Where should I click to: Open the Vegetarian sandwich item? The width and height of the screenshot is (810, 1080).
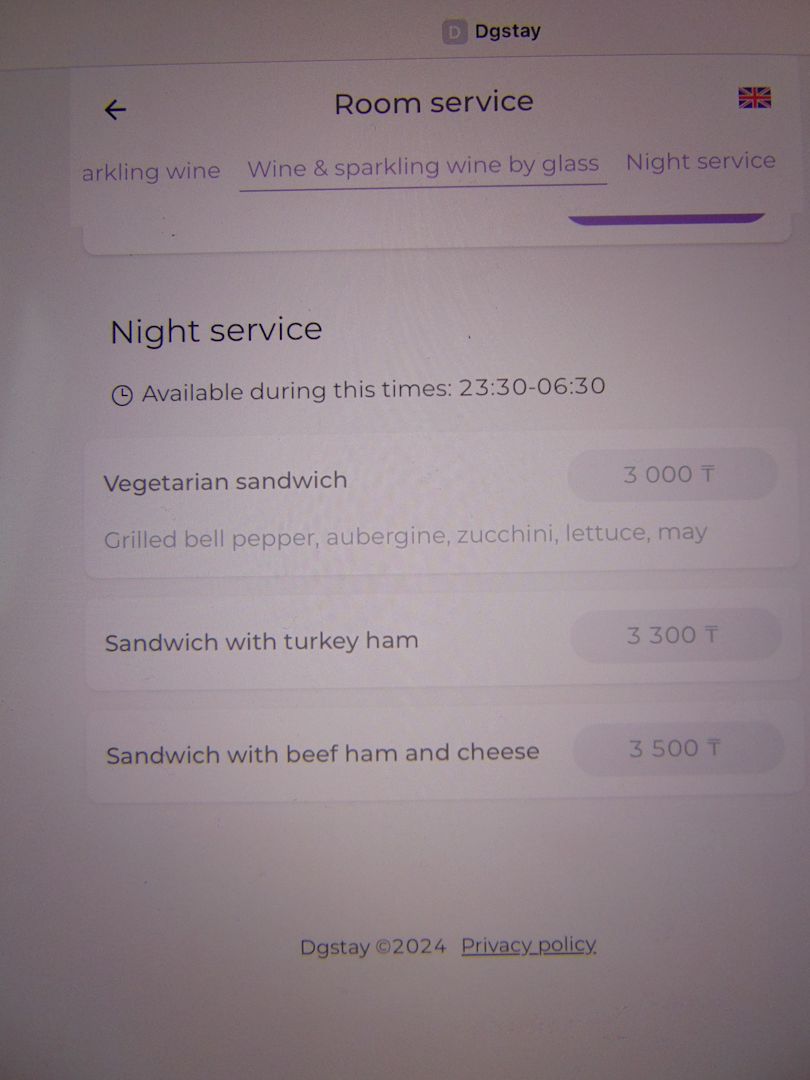pyautogui.click(x=226, y=482)
